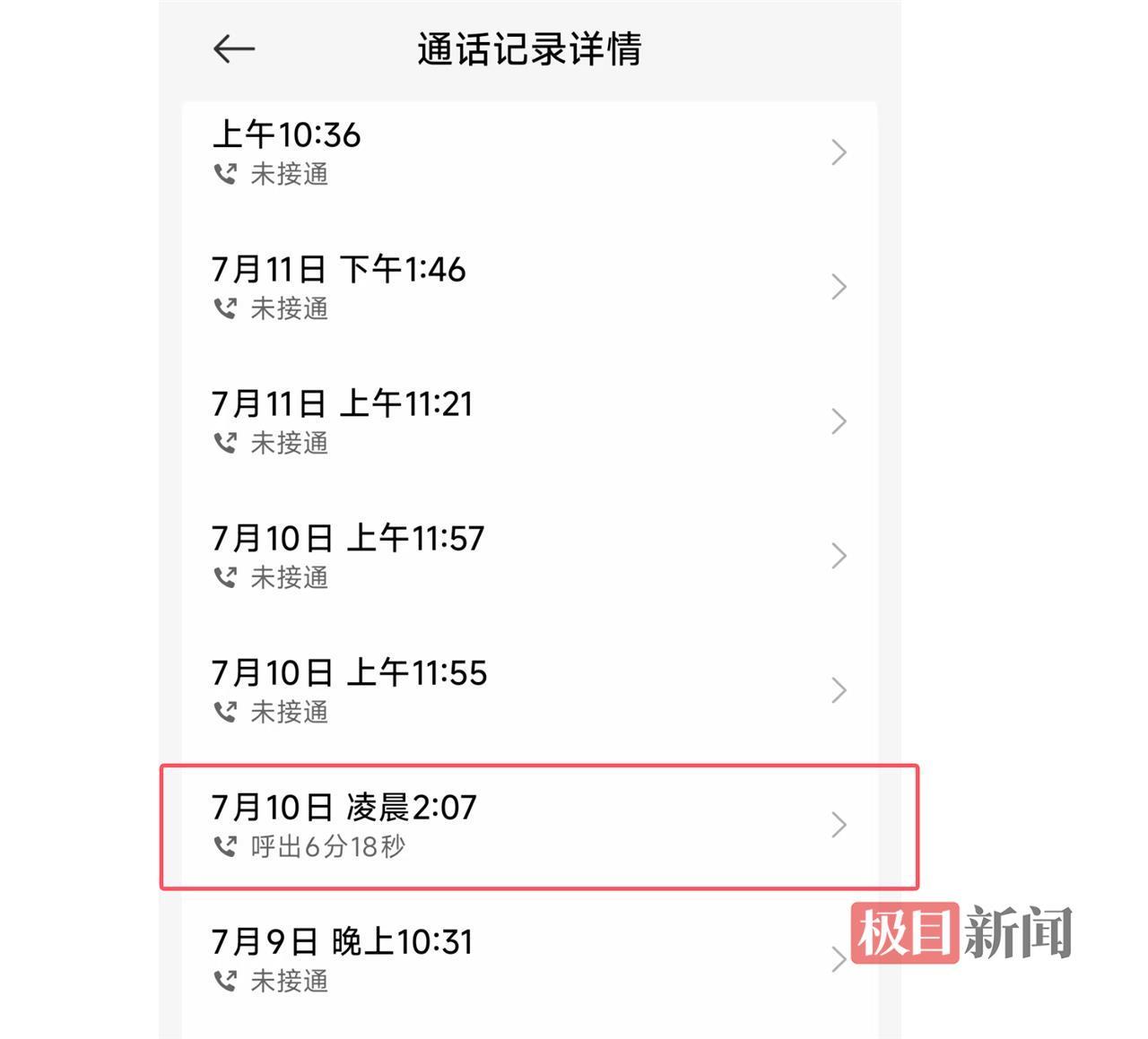1148x1039 pixels.
Task: View the 7月9日 晚上10:31 call record
Action: tap(529, 959)
